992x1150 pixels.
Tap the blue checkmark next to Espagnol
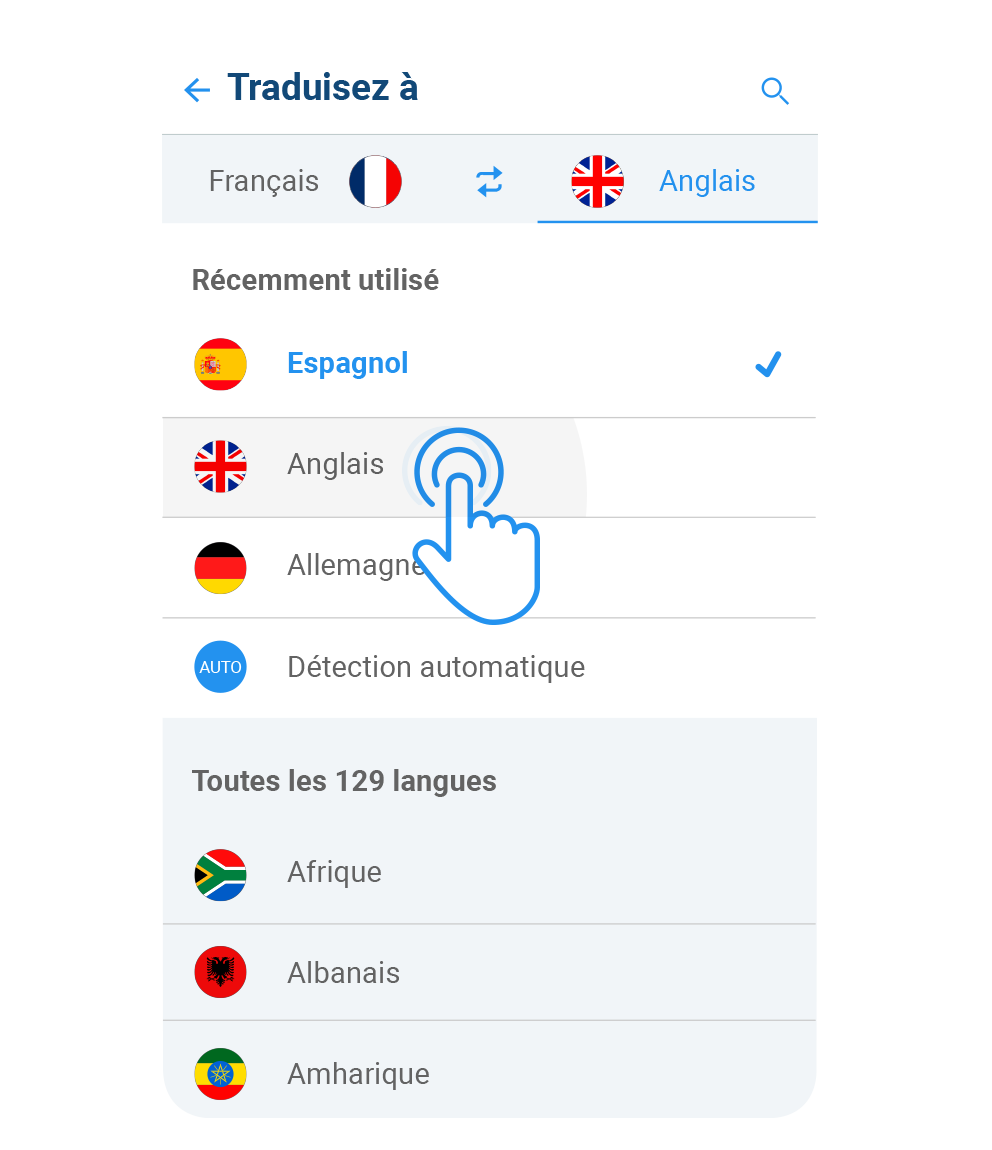pos(768,364)
